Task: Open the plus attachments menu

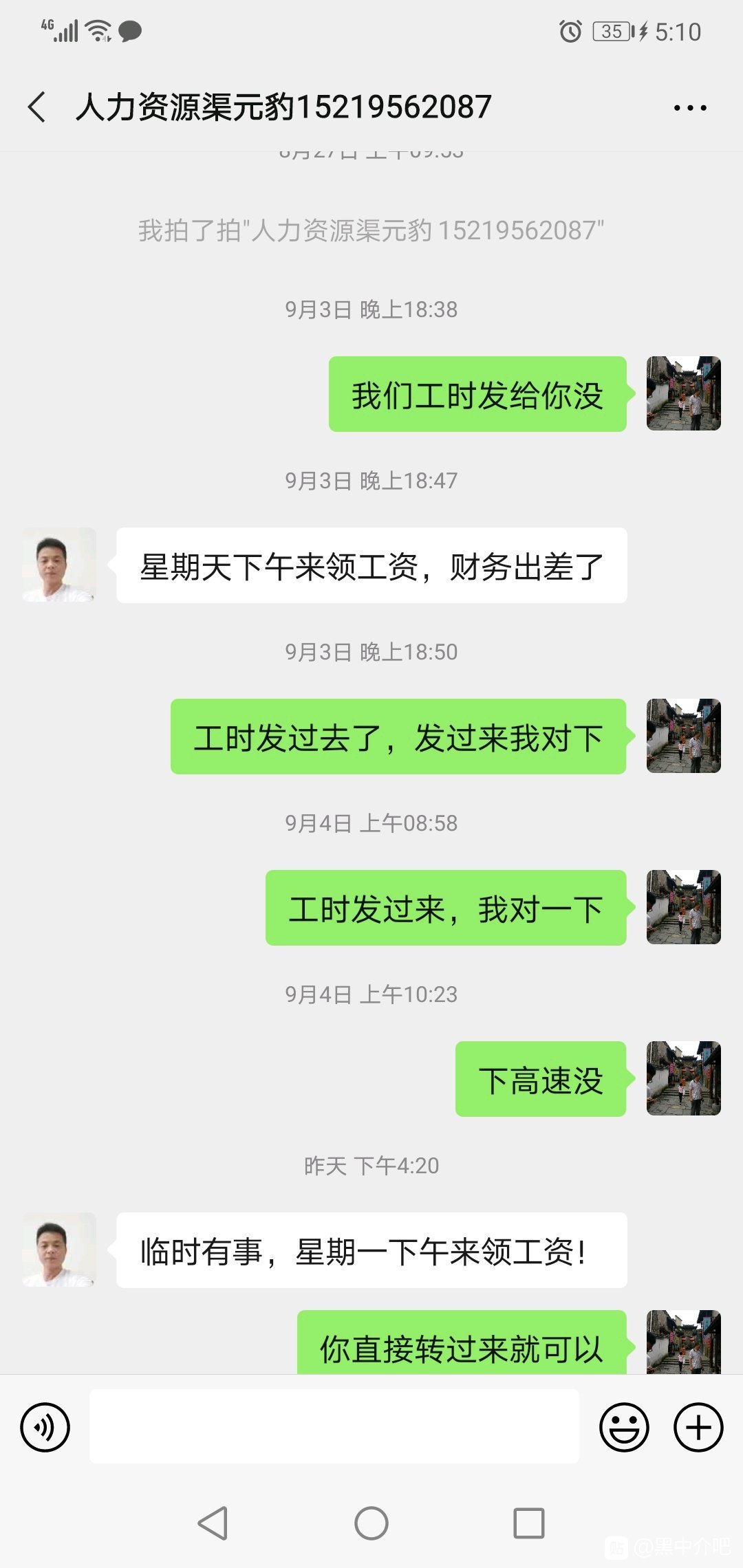Action: (x=698, y=1427)
